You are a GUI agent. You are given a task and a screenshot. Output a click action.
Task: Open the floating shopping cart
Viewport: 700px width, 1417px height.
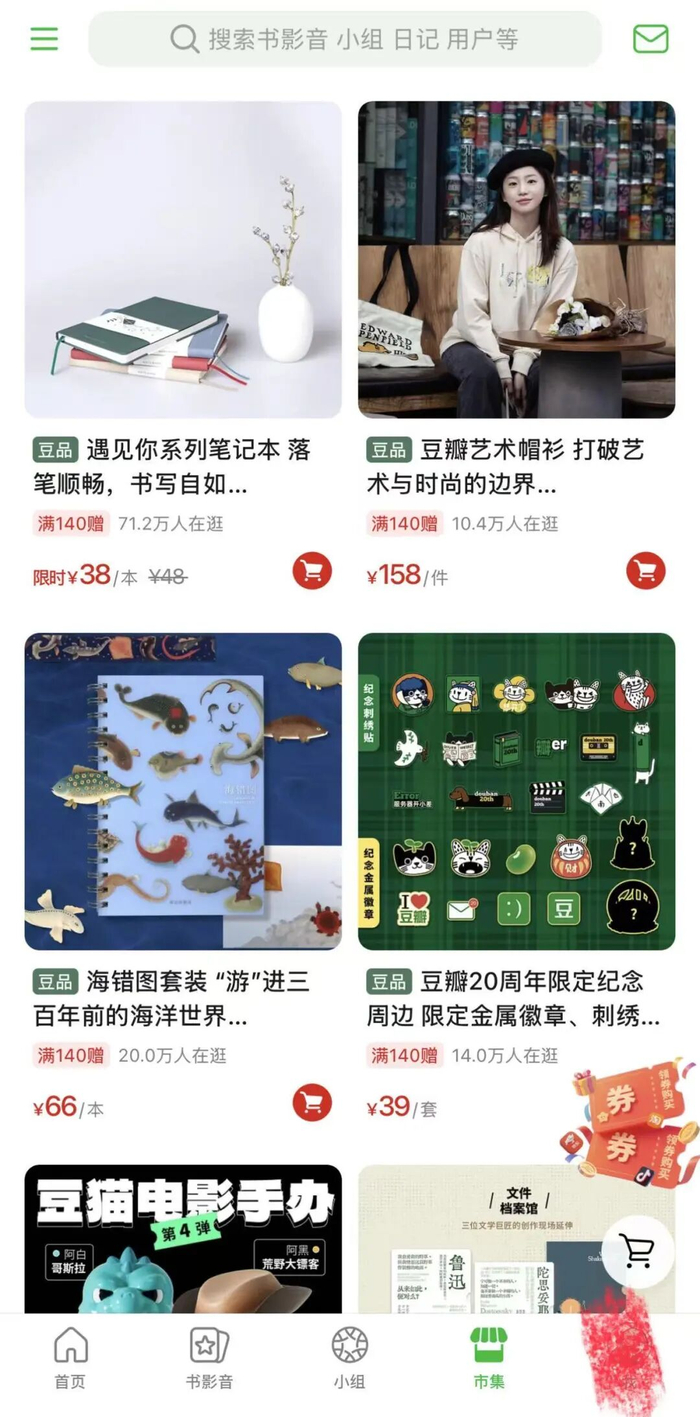(x=637, y=1250)
